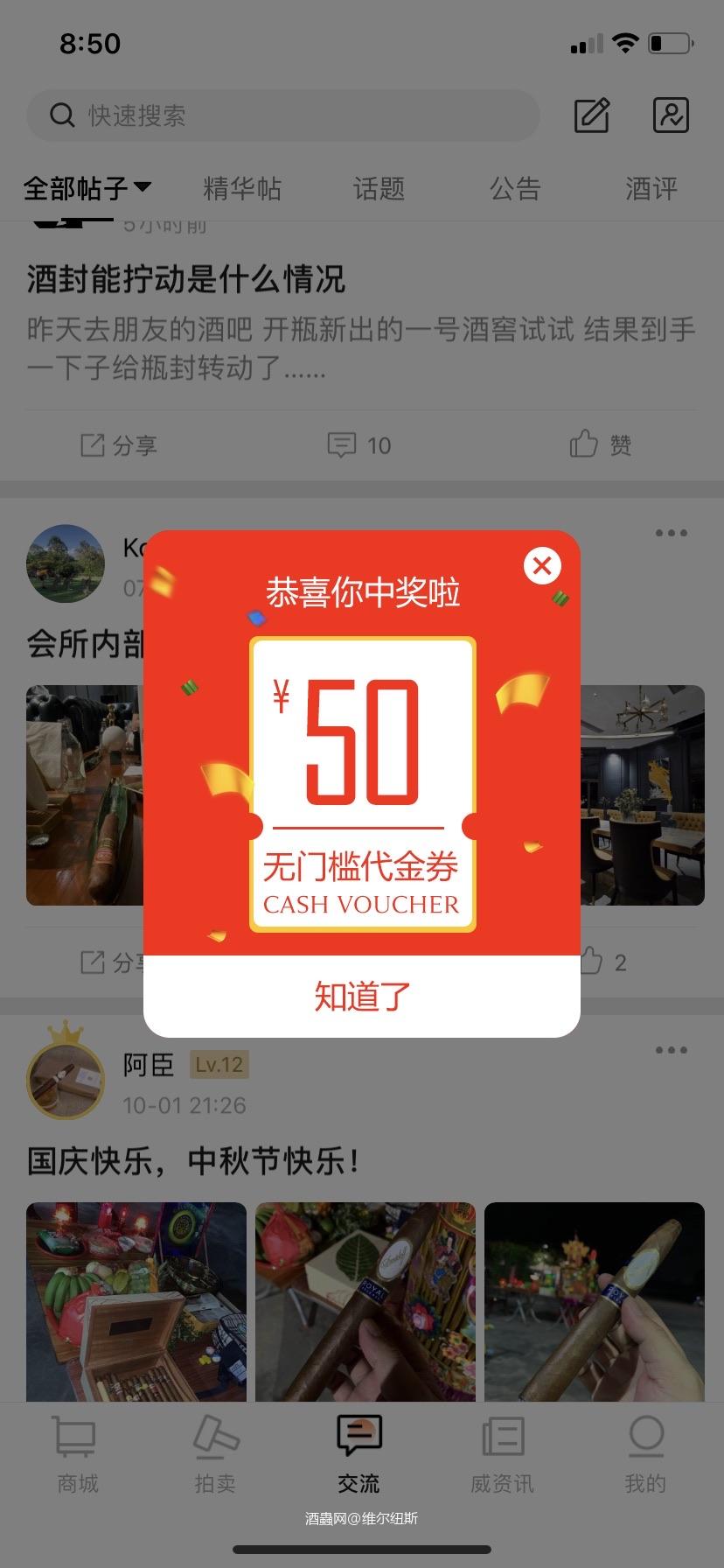Open 阿臣's profile avatar
724x1568 pixels.
66,1076
